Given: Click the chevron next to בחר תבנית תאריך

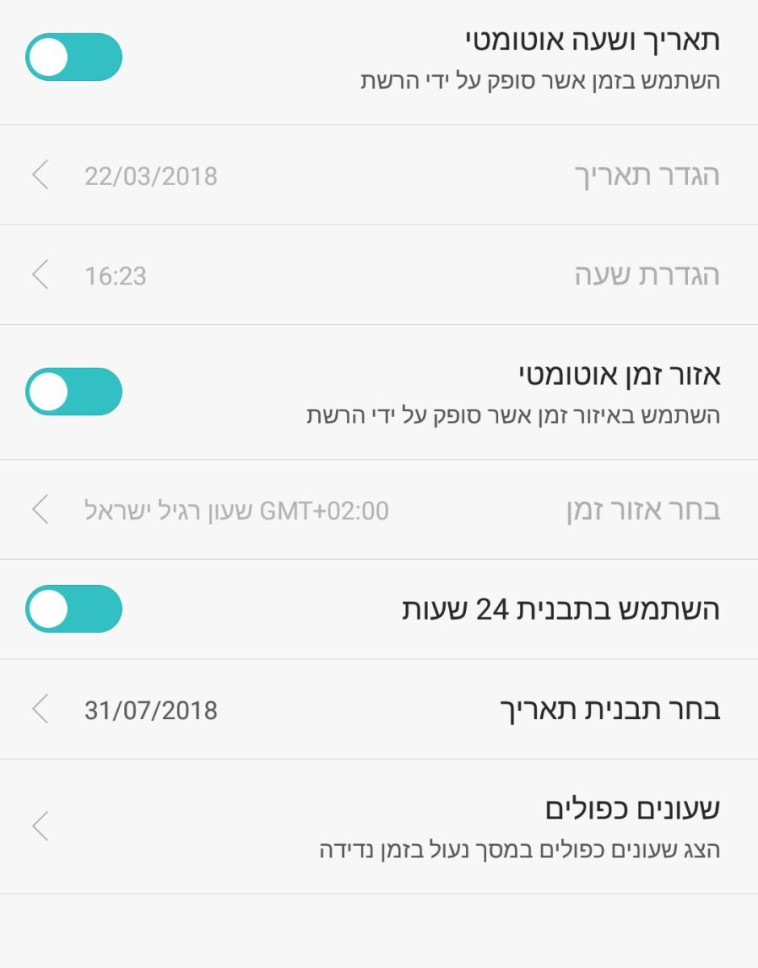Looking at the screenshot, I should (x=40, y=710).
